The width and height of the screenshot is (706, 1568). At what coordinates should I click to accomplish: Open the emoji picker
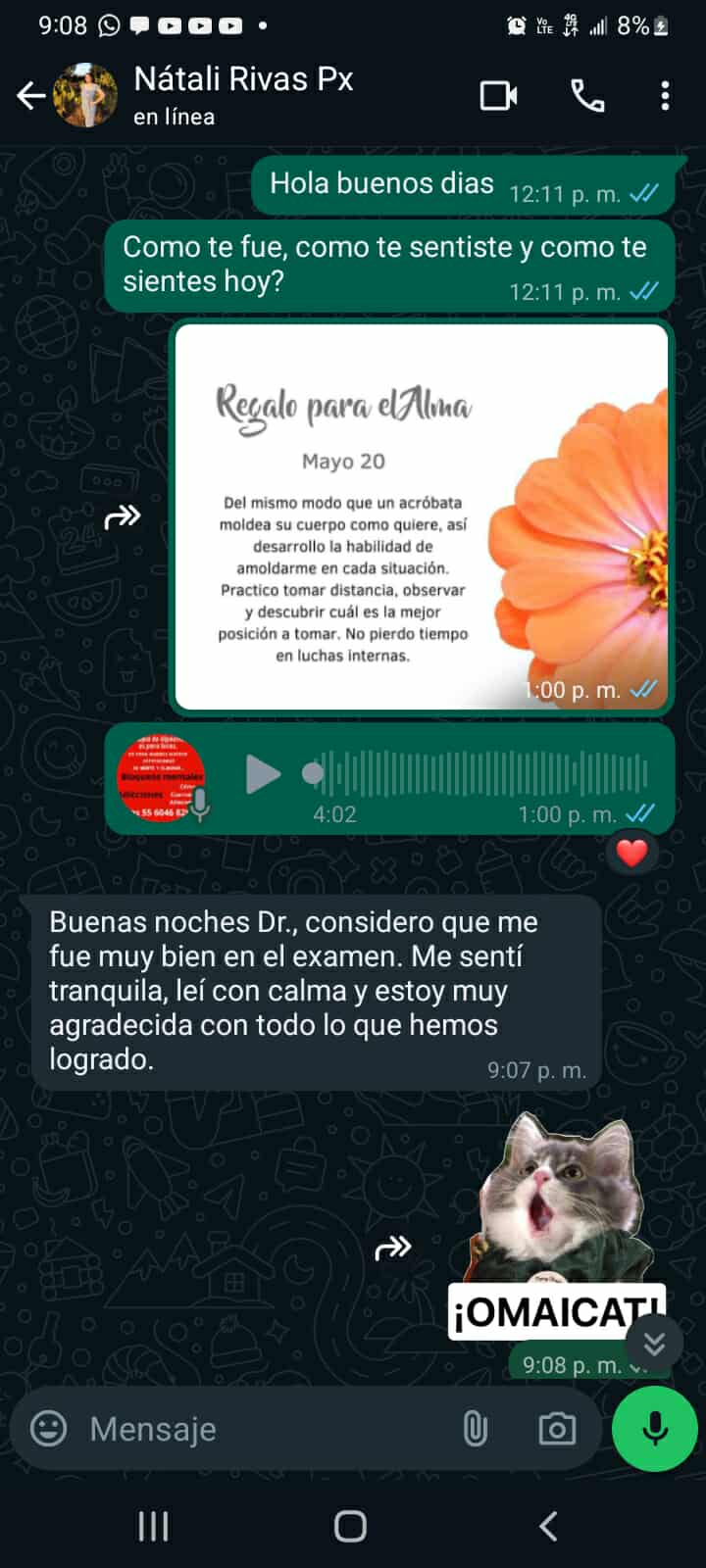(49, 1428)
